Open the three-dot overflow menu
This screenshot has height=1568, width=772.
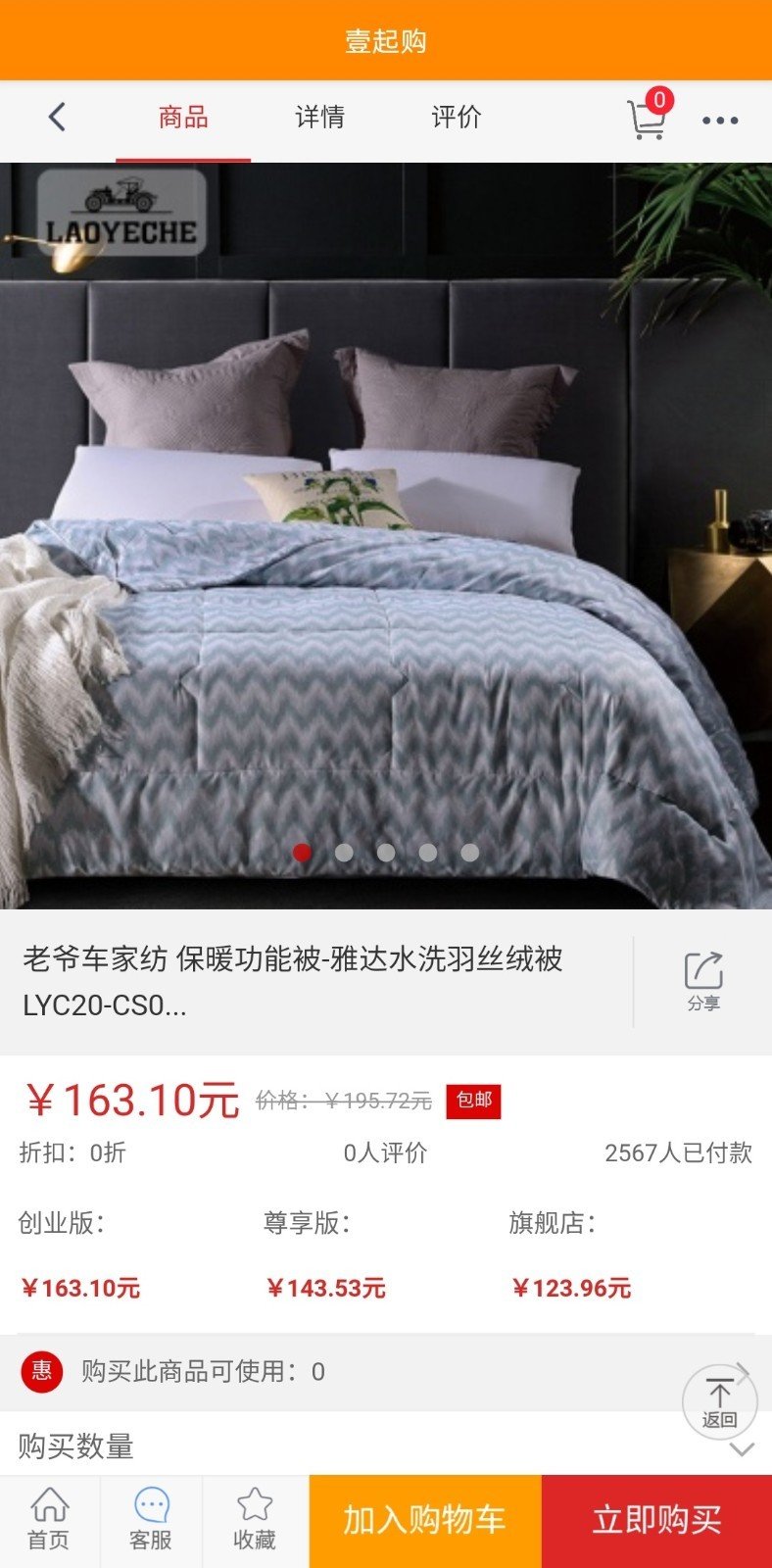(x=720, y=121)
